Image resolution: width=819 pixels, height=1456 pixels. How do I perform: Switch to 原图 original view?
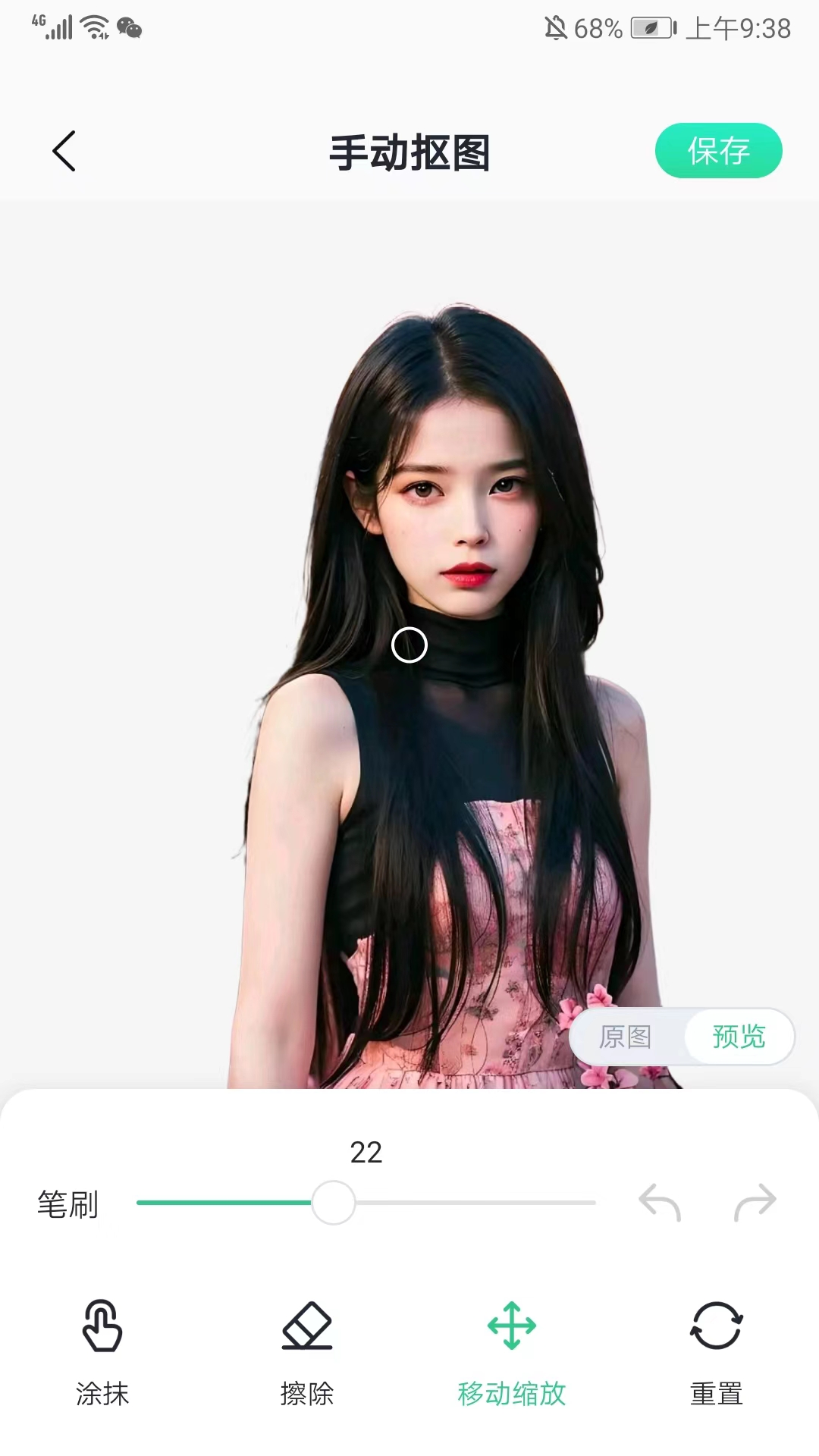pos(626,1037)
